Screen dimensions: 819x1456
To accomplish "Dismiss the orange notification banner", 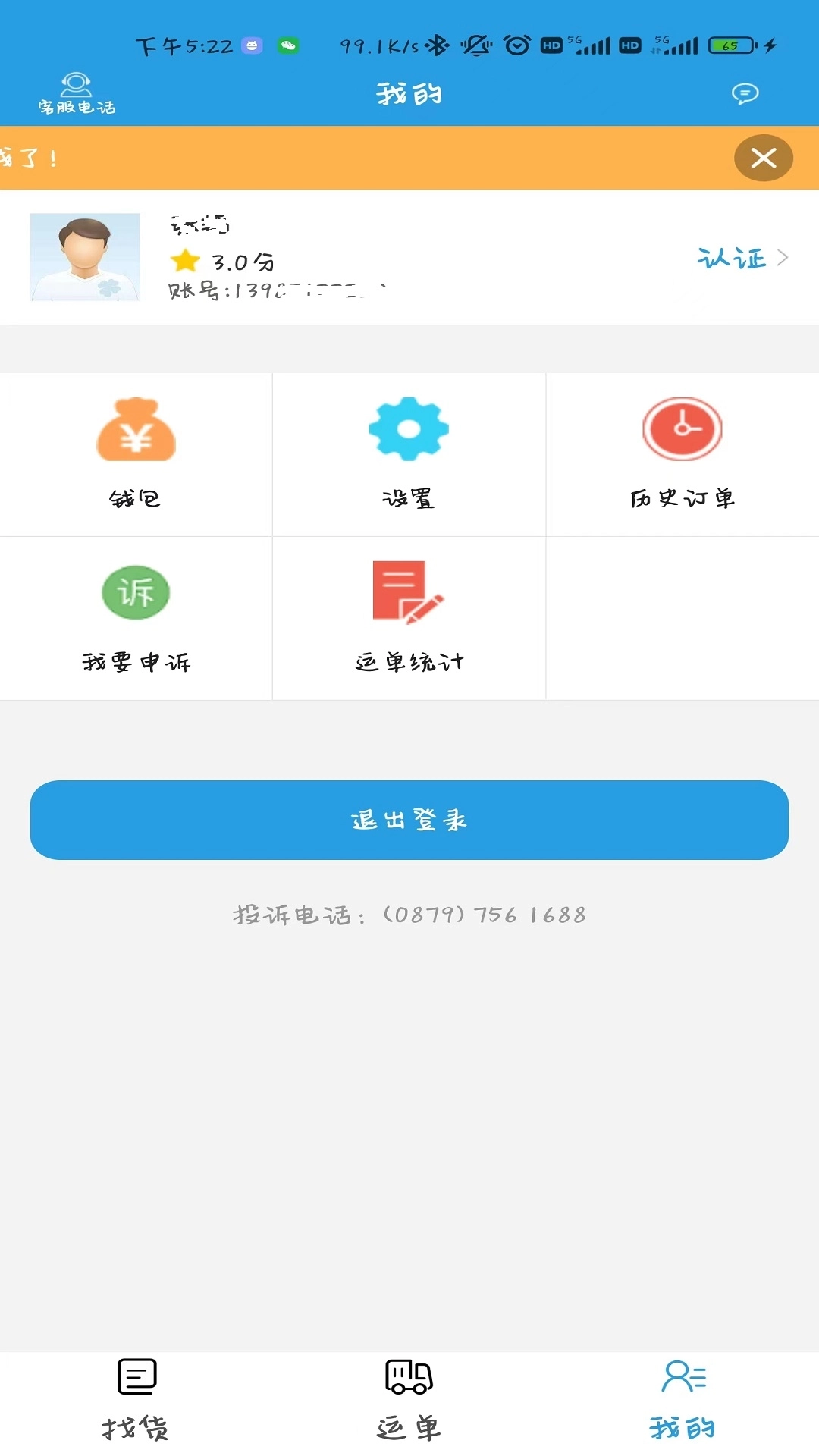I will tap(764, 158).
